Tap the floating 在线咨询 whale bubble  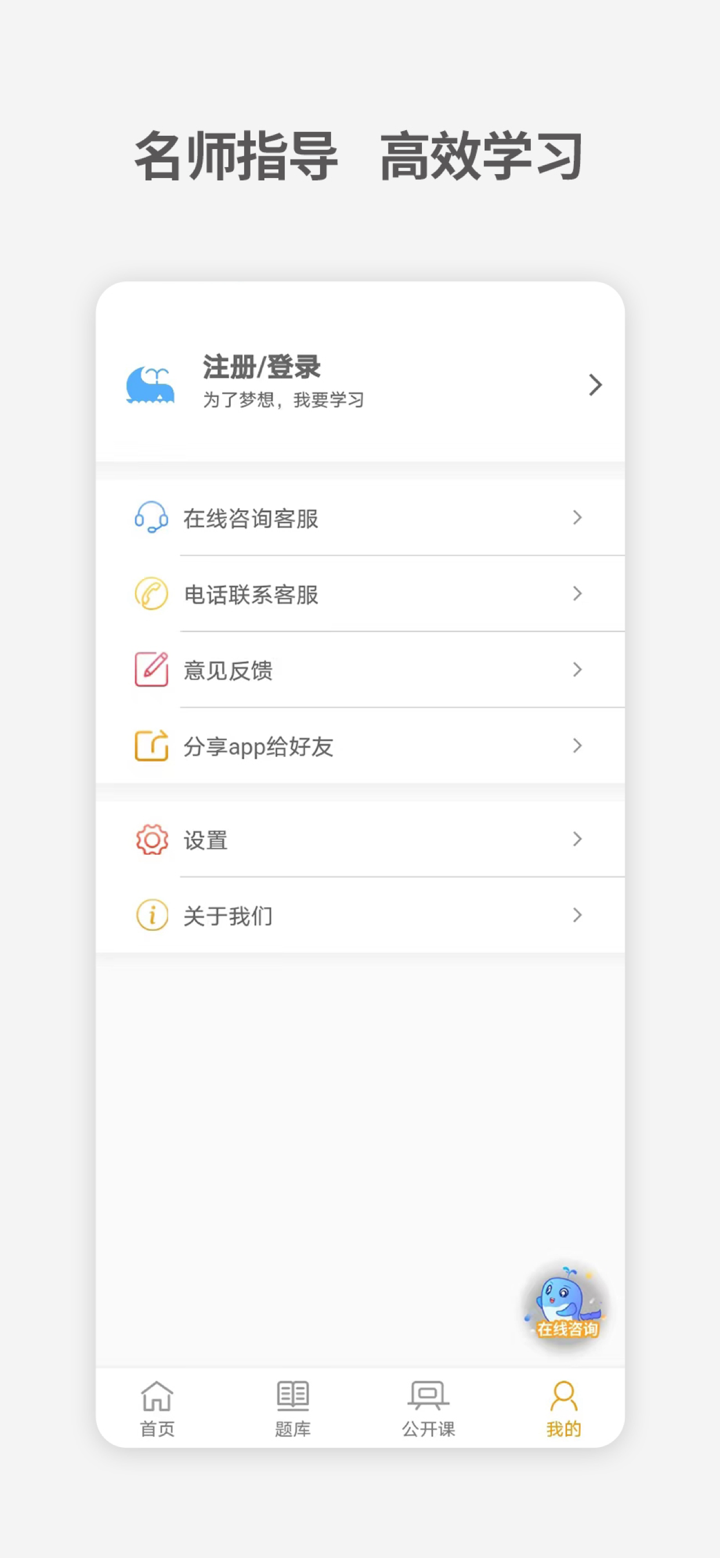pos(564,1305)
